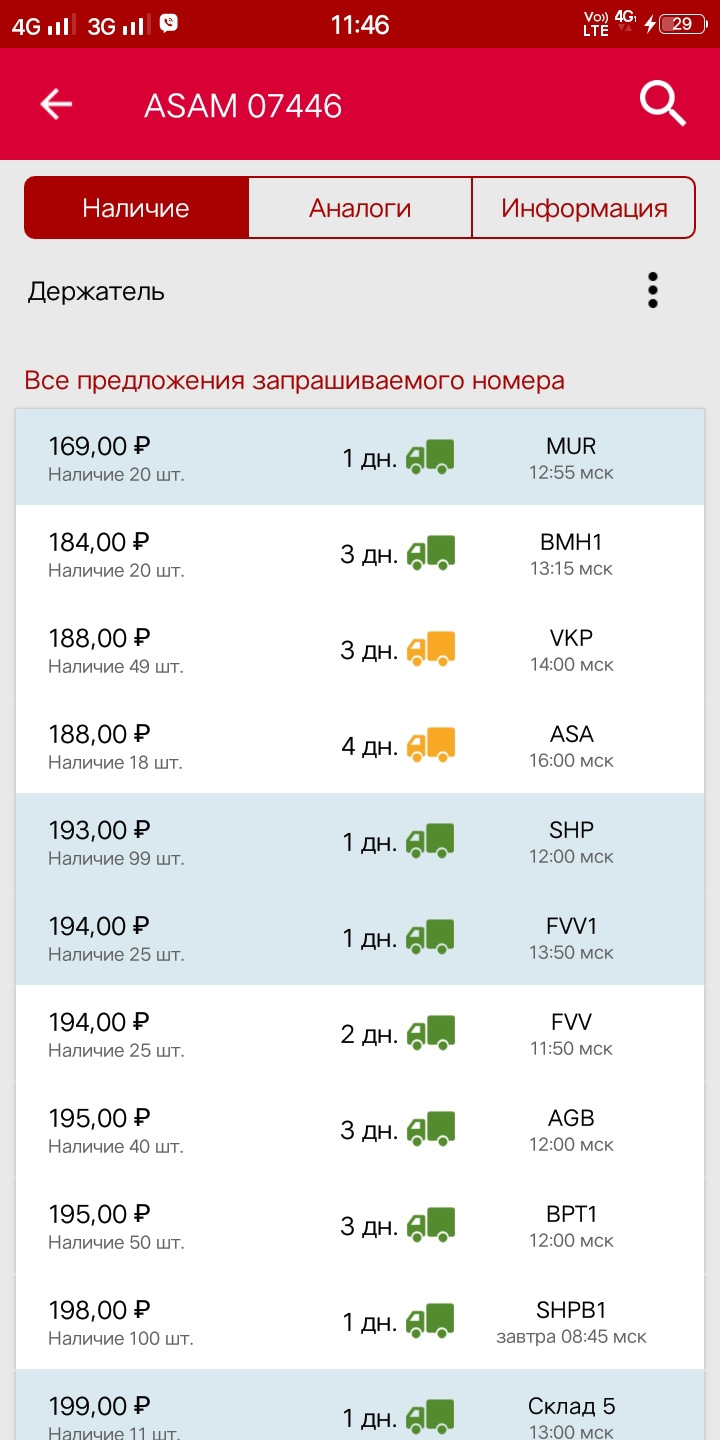This screenshot has width=720, height=1440.
Task: Select the Наличие tab
Action: click(x=136, y=208)
